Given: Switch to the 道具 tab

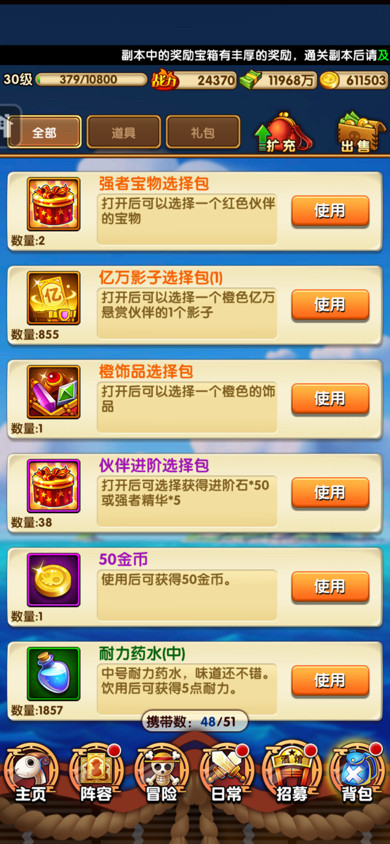Looking at the screenshot, I should click(x=124, y=132).
